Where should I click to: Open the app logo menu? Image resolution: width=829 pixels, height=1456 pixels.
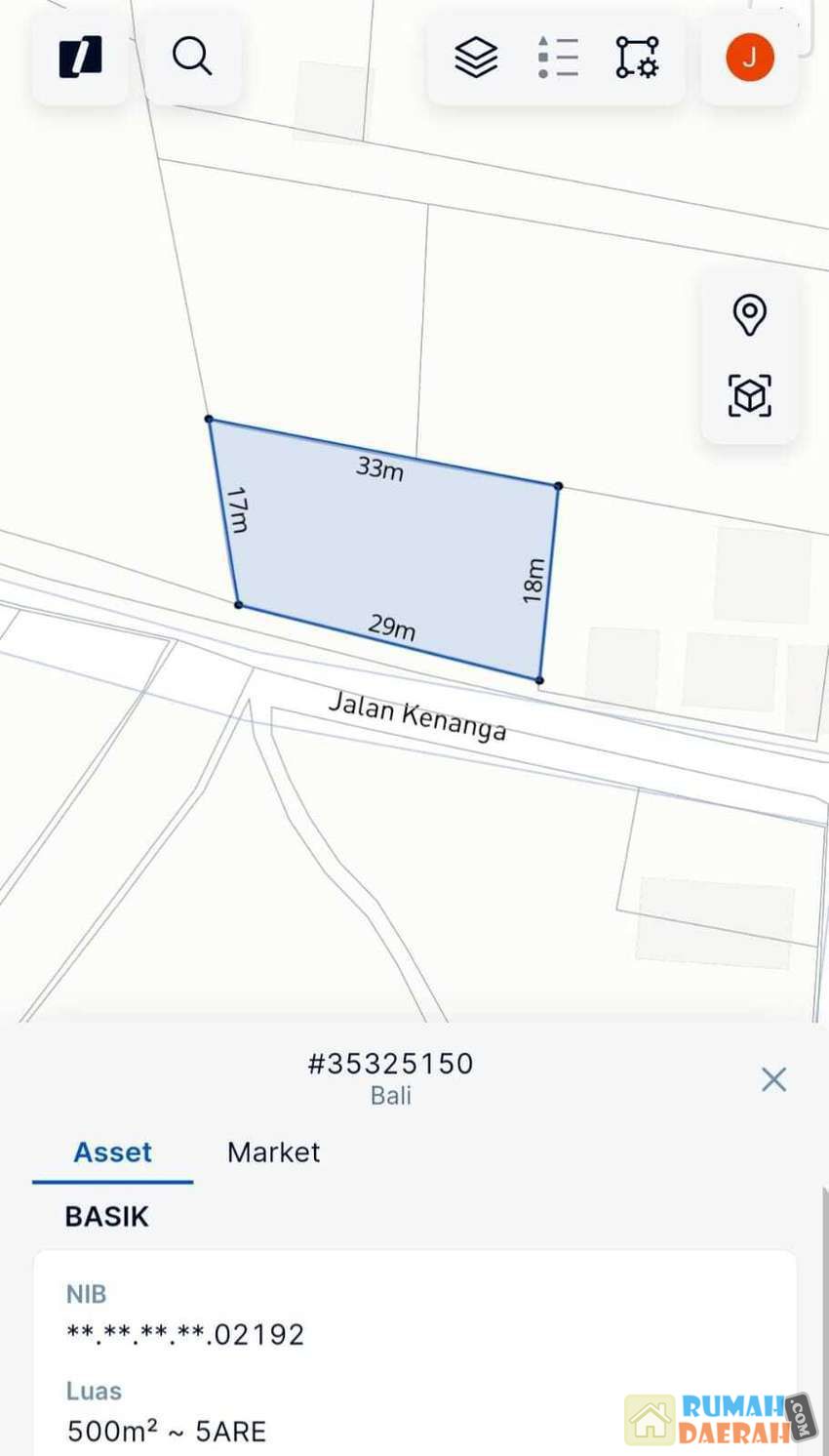[x=80, y=58]
